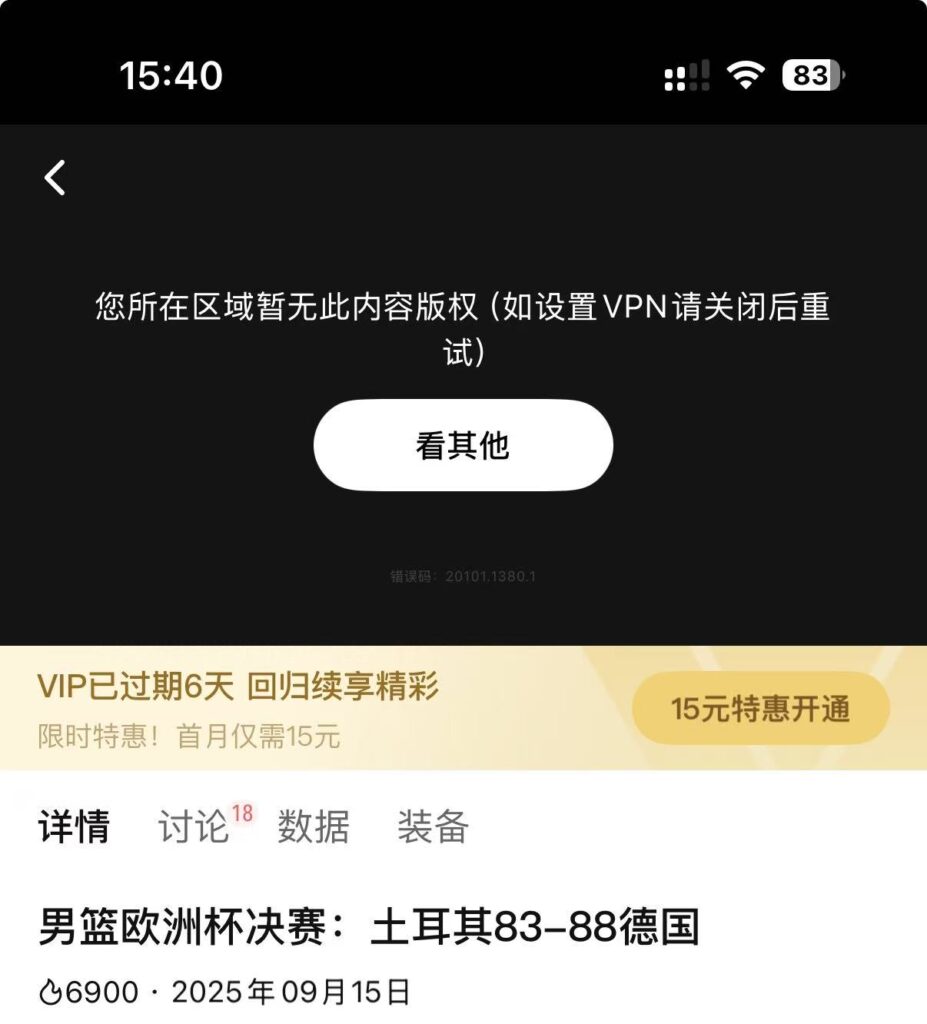Screen dimensions: 927x1024
Task: Show the 详情 tab
Action: (x=74, y=827)
